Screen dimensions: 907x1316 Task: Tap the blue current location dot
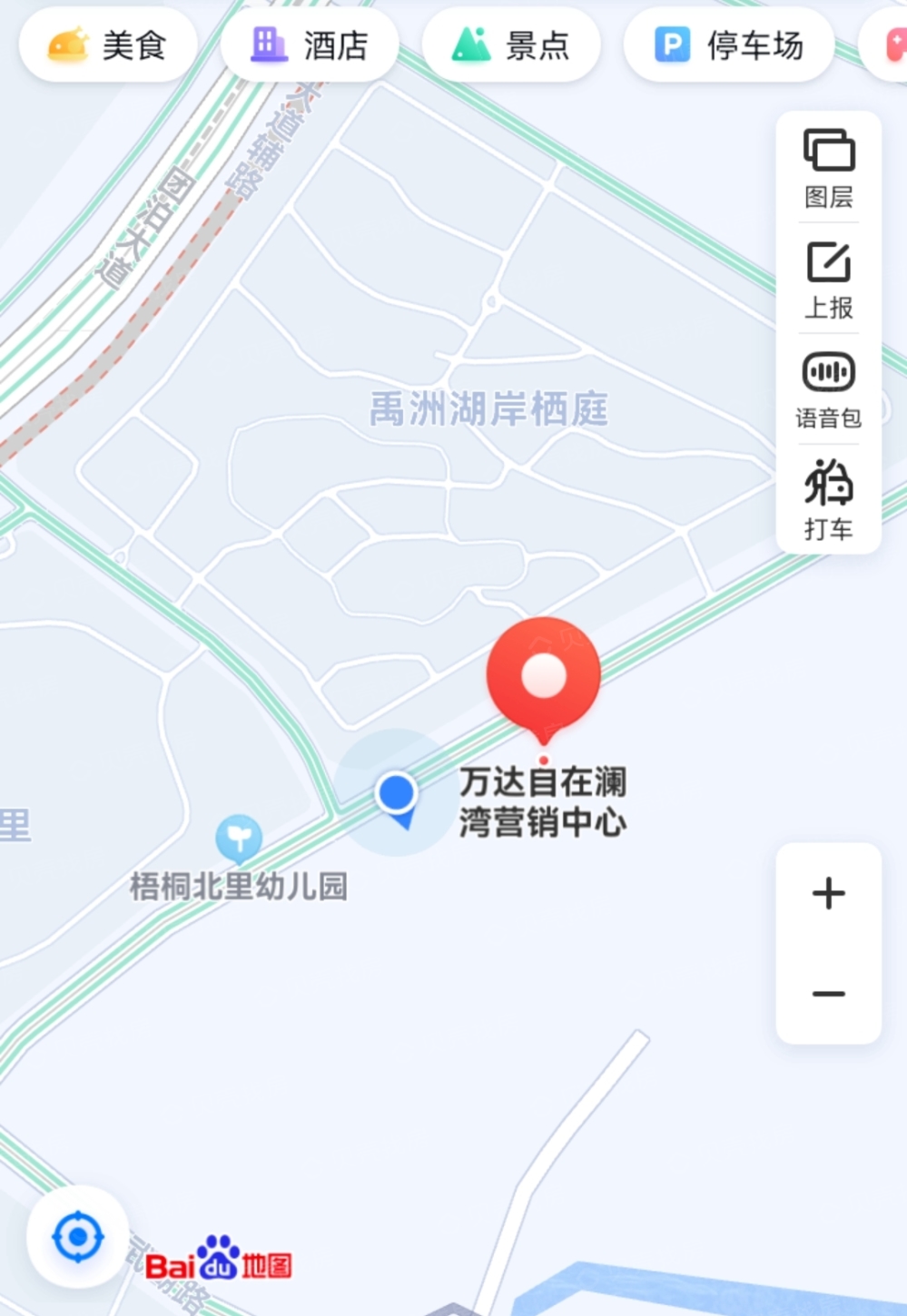click(397, 796)
